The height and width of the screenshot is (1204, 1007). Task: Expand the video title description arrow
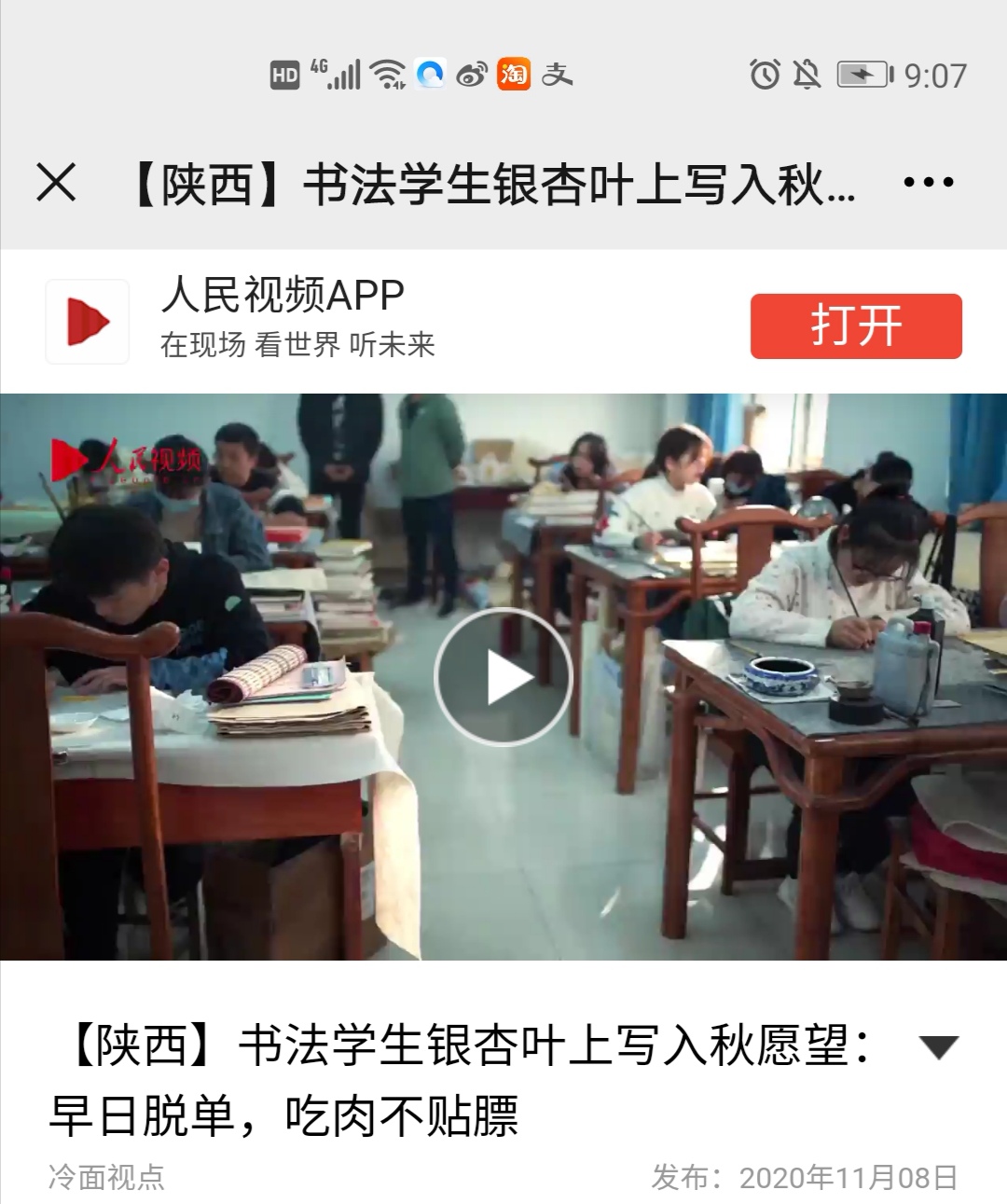(938, 1047)
